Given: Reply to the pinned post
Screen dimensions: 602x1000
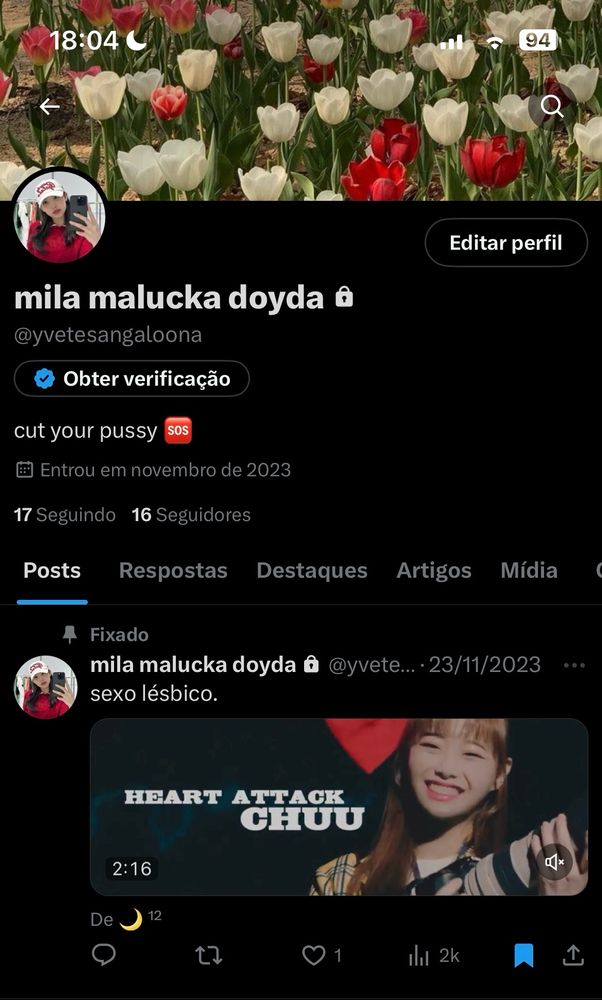Looking at the screenshot, I should tap(104, 956).
